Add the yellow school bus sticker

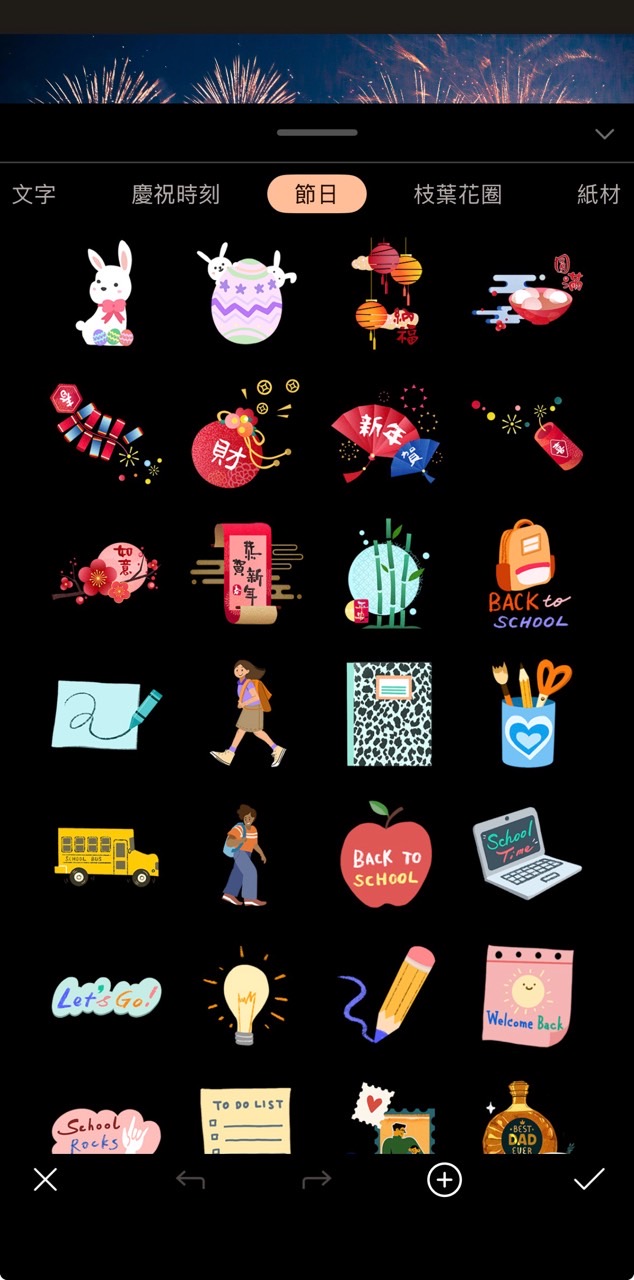[x=106, y=857]
